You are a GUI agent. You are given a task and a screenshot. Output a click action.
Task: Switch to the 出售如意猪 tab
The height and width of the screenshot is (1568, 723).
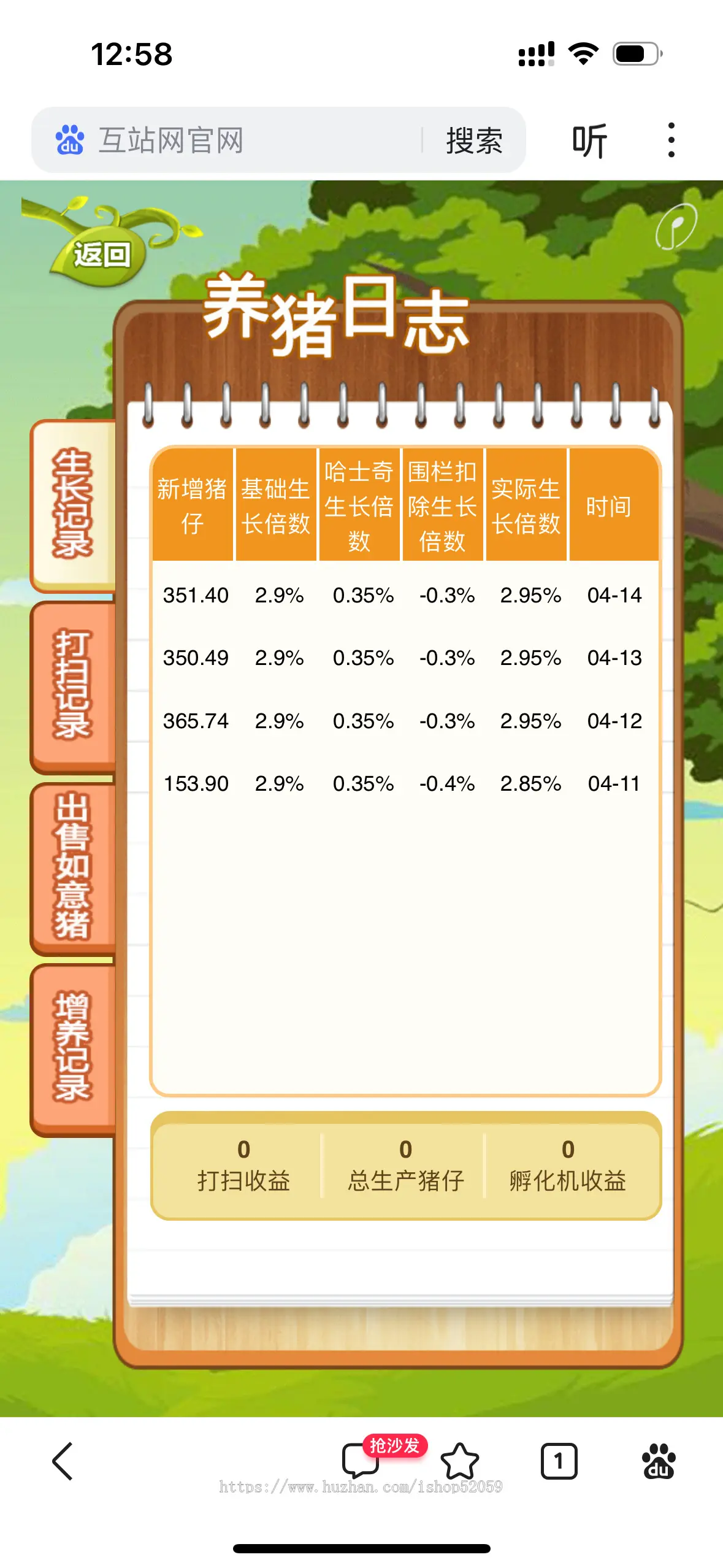(73, 866)
